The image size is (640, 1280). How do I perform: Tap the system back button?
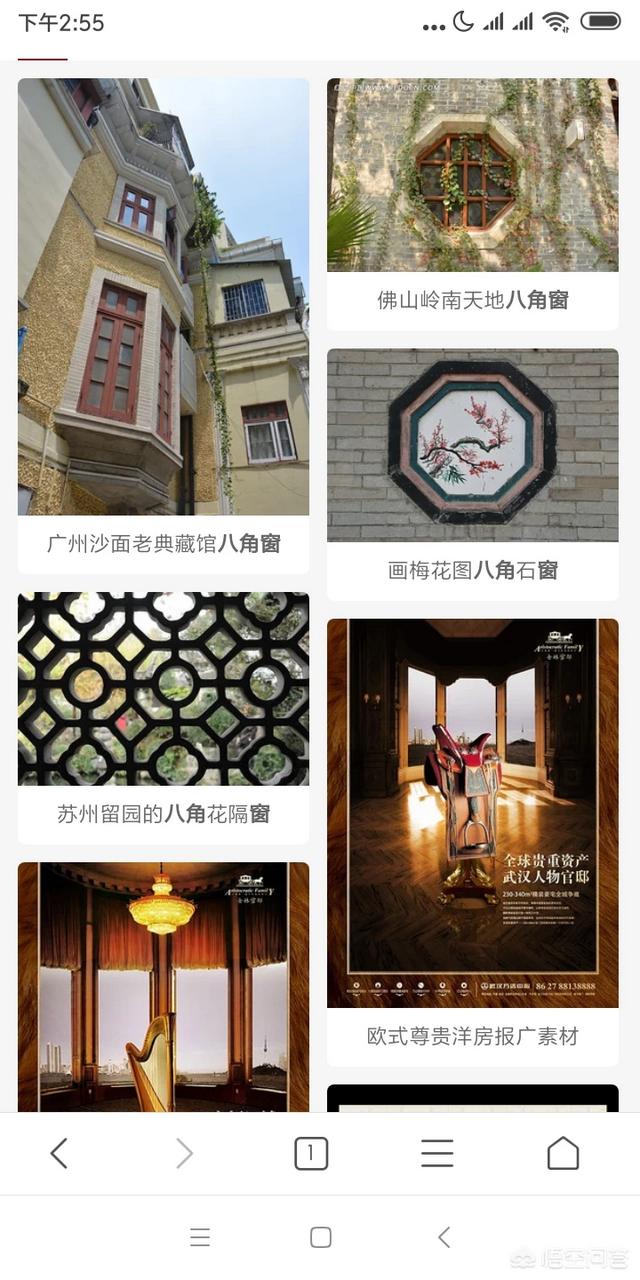444,1237
